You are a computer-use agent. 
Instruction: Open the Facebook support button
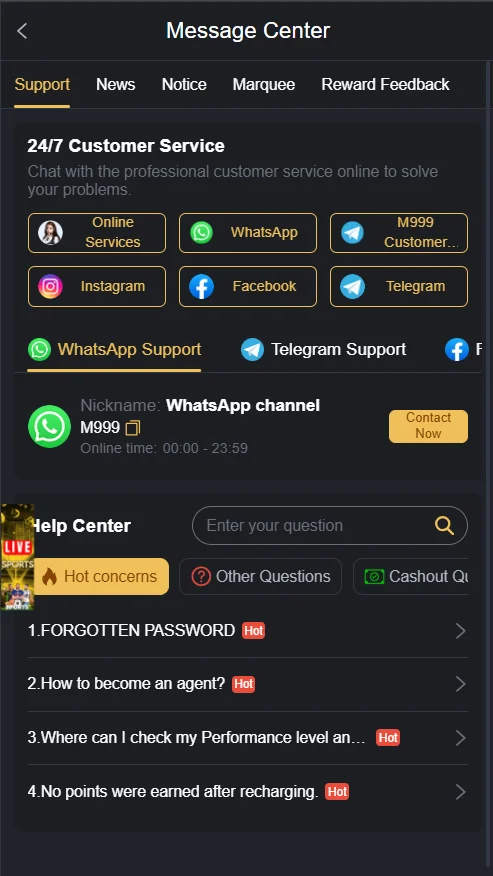[248, 286]
